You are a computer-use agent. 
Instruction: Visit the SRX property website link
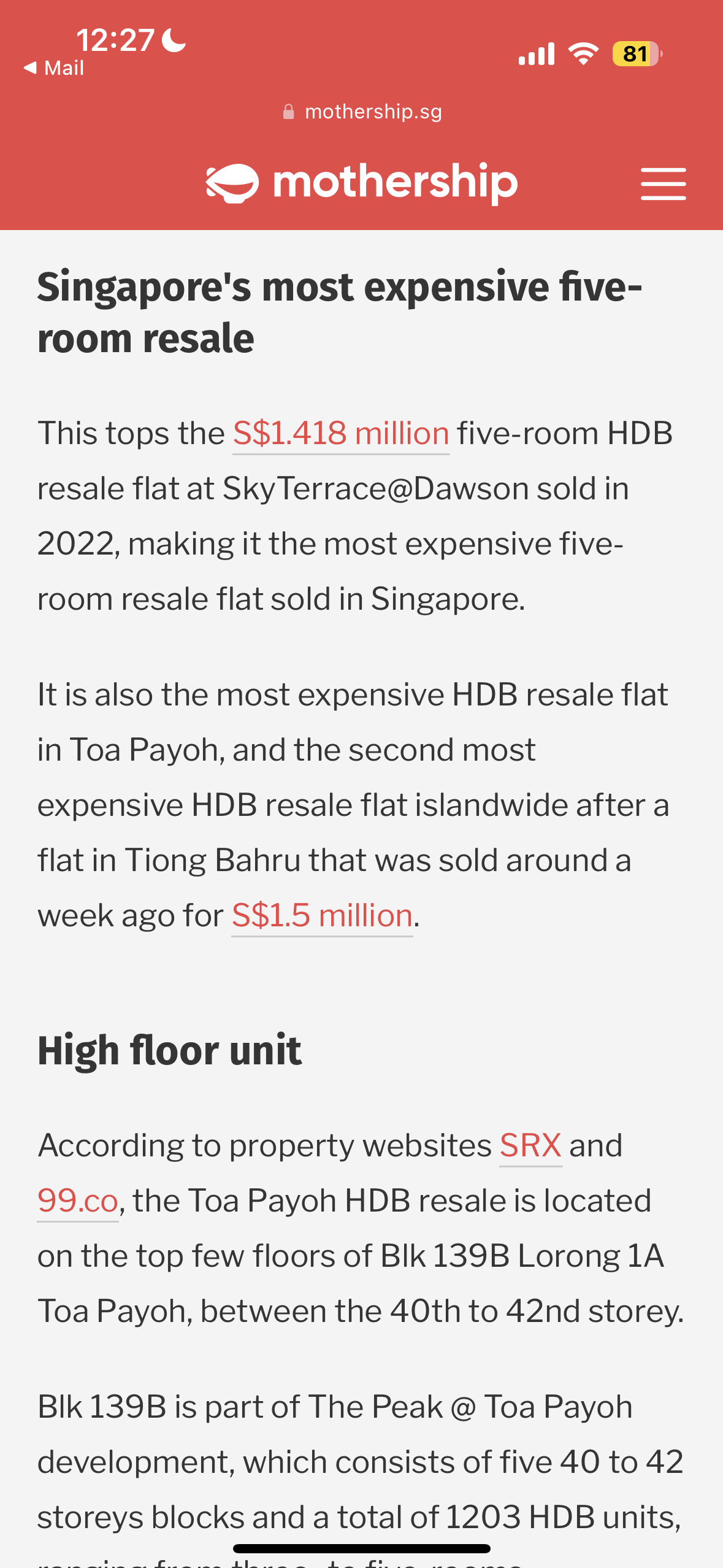tap(530, 1146)
